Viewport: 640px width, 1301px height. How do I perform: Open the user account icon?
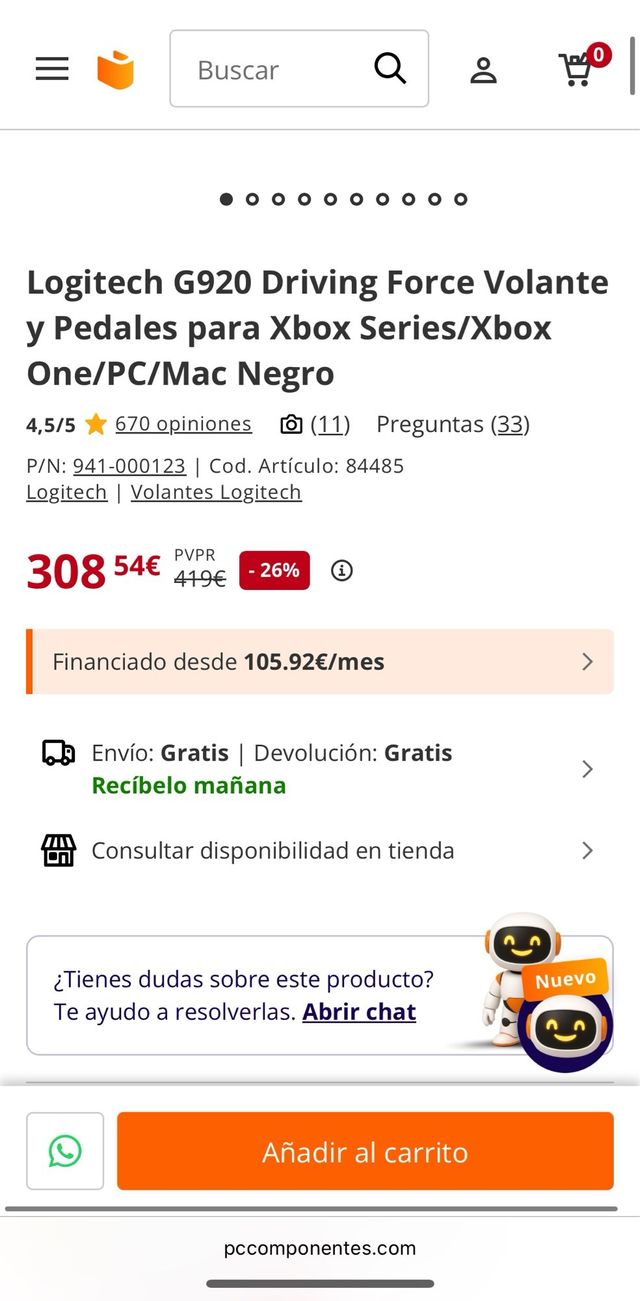coord(484,70)
